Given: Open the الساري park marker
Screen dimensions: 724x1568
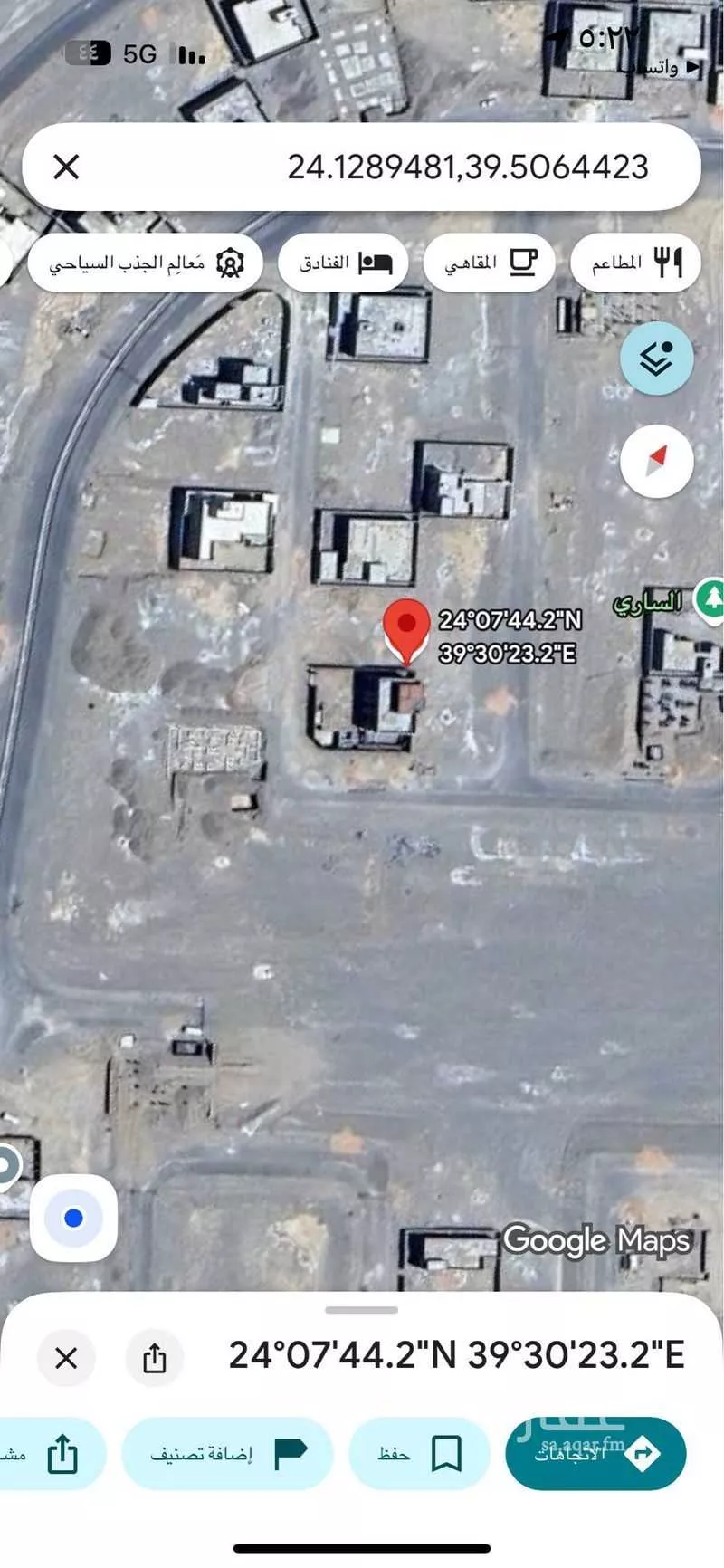Looking at the screenshot, I should click(x=710, y=598).
